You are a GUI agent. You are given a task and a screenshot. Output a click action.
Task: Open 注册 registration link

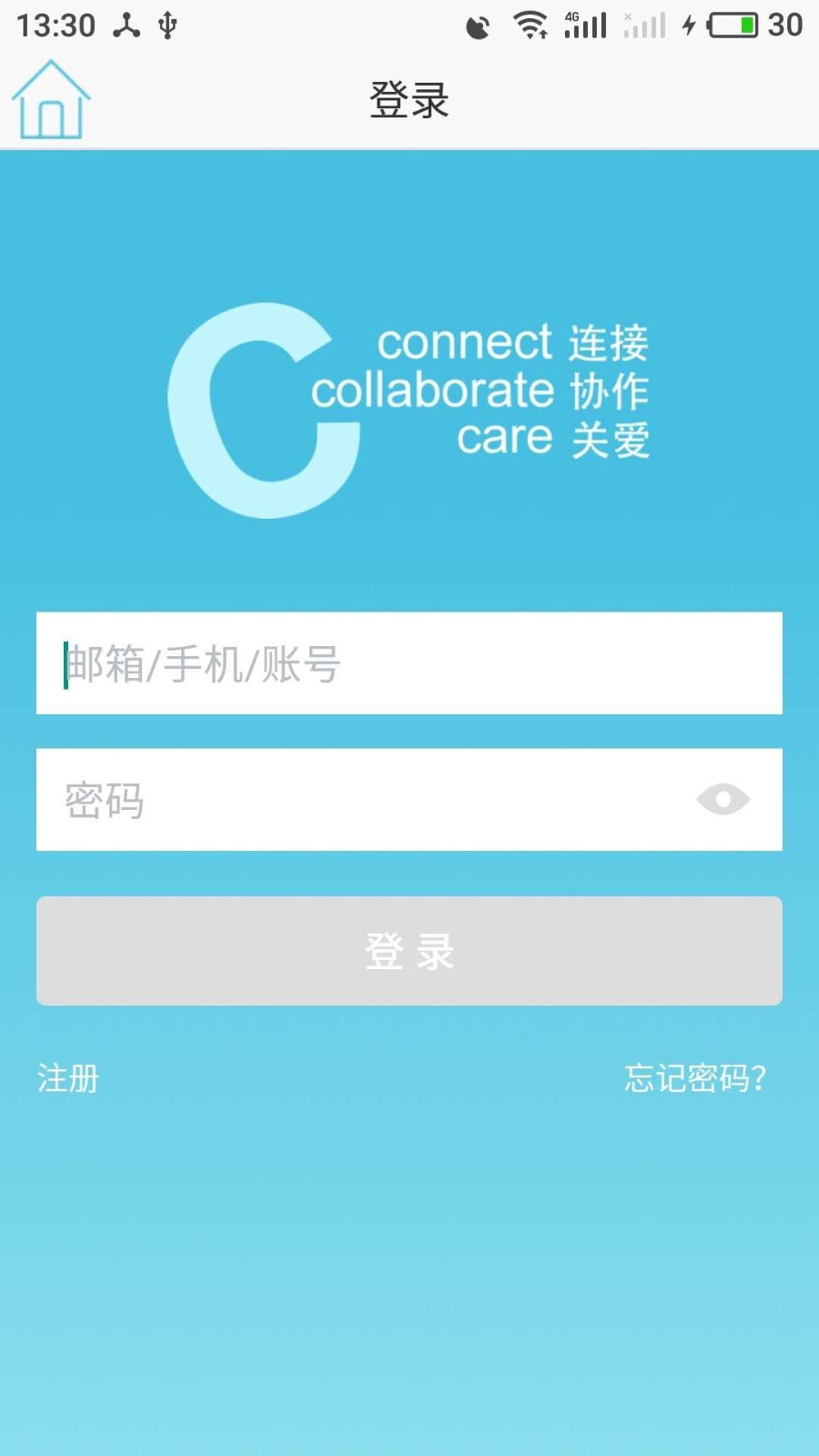[68, 1078]
